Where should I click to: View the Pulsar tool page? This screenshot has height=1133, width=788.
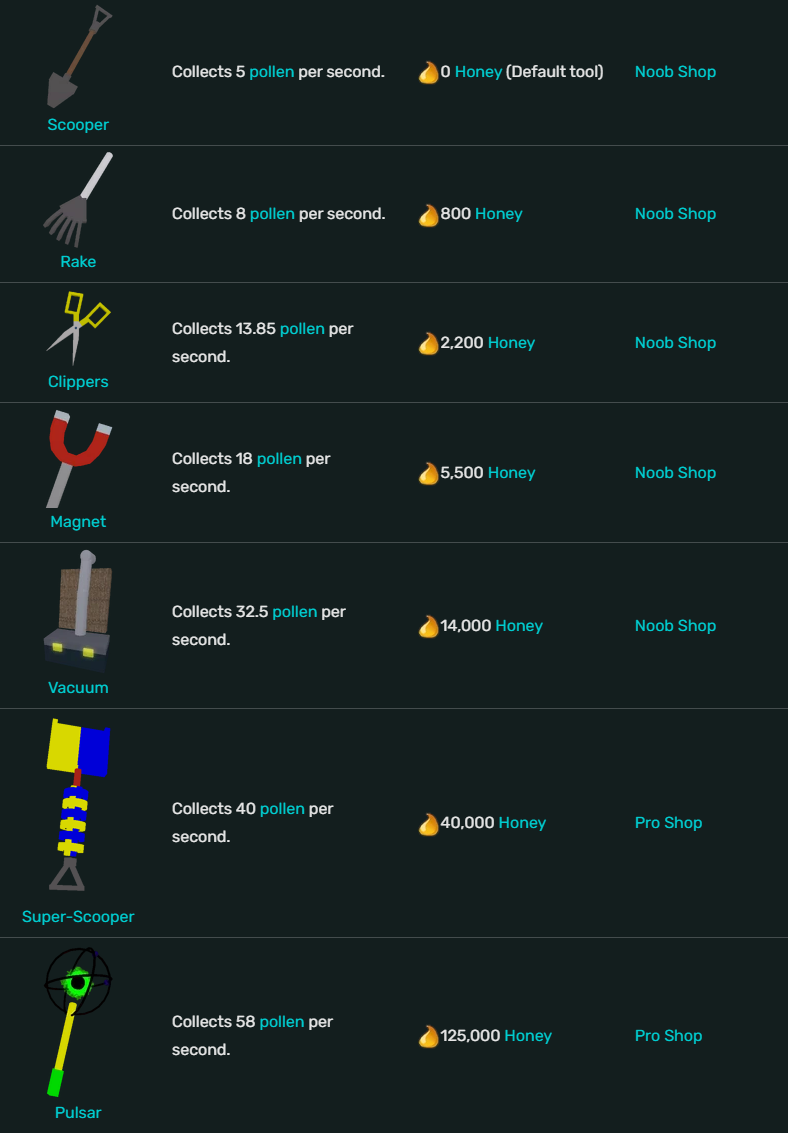coord(78,1113)
